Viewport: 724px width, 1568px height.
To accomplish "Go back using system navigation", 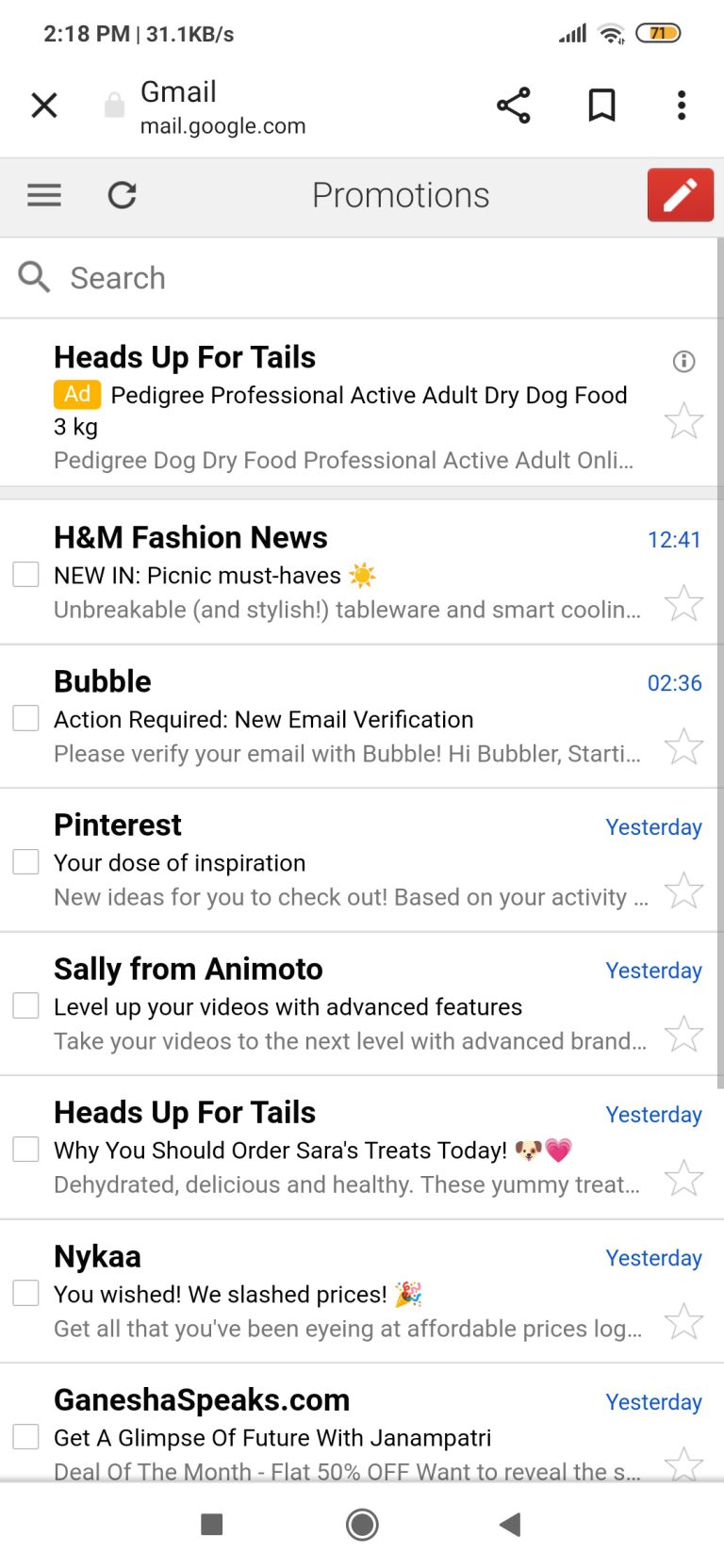I will [x=510, y=1525].
